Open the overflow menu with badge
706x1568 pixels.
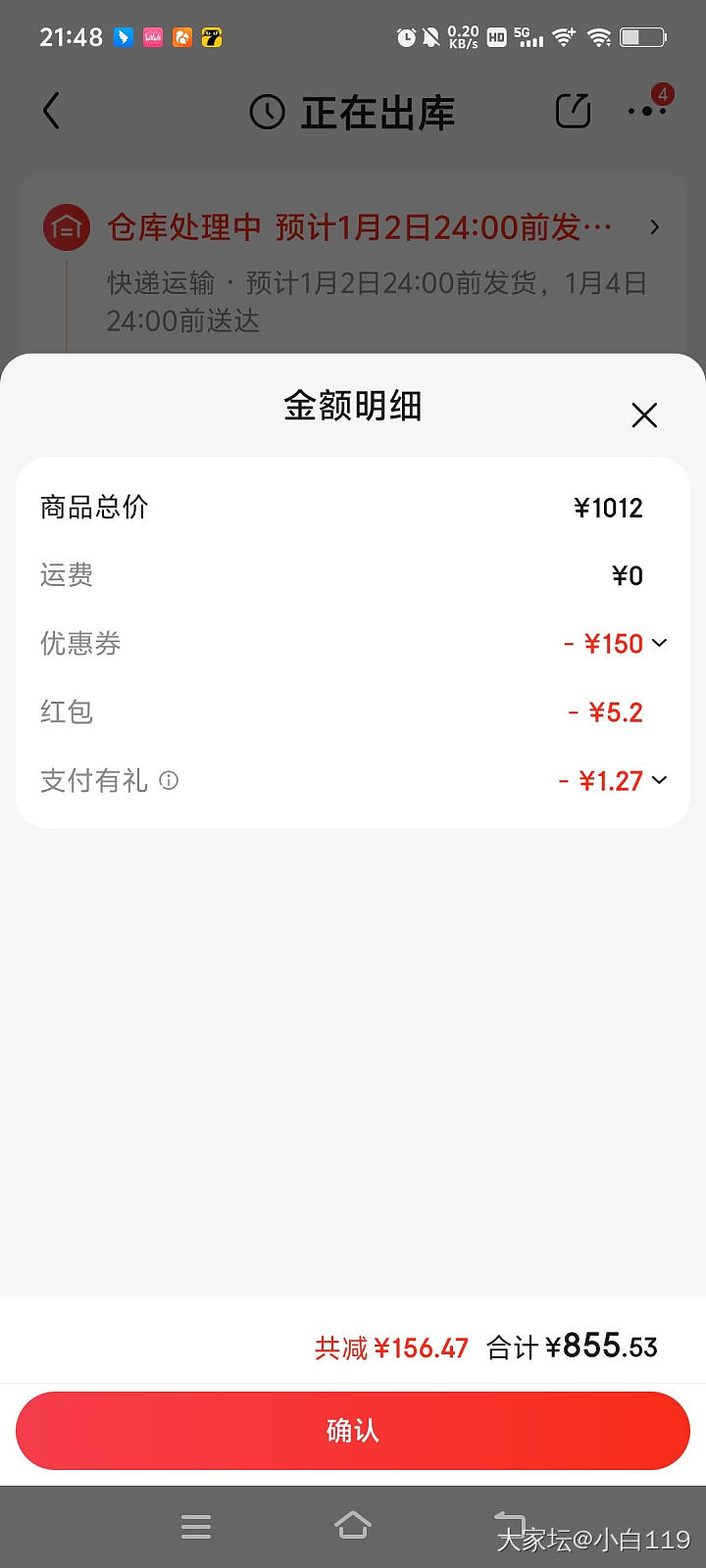coord(647,110)
